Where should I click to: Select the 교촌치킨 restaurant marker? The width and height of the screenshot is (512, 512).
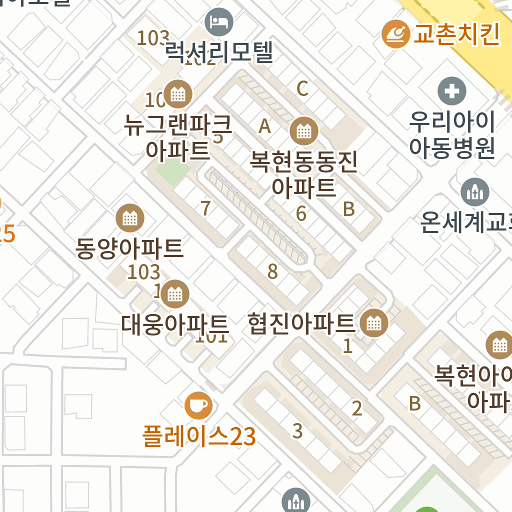pyautogui.click(x=396, y=34)
